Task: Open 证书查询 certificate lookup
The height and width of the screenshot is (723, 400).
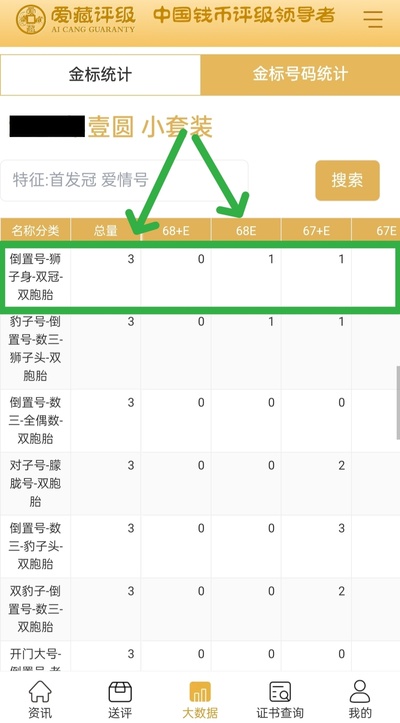Action: (x=280, y=699)
